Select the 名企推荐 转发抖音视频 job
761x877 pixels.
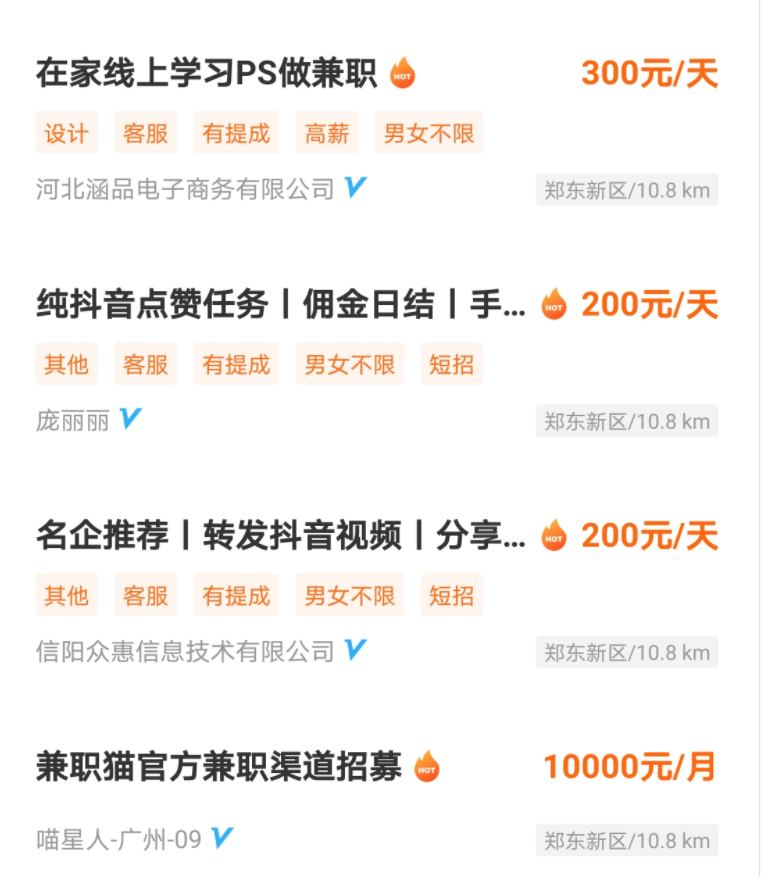pyautogui.click(x=280, y=536)
